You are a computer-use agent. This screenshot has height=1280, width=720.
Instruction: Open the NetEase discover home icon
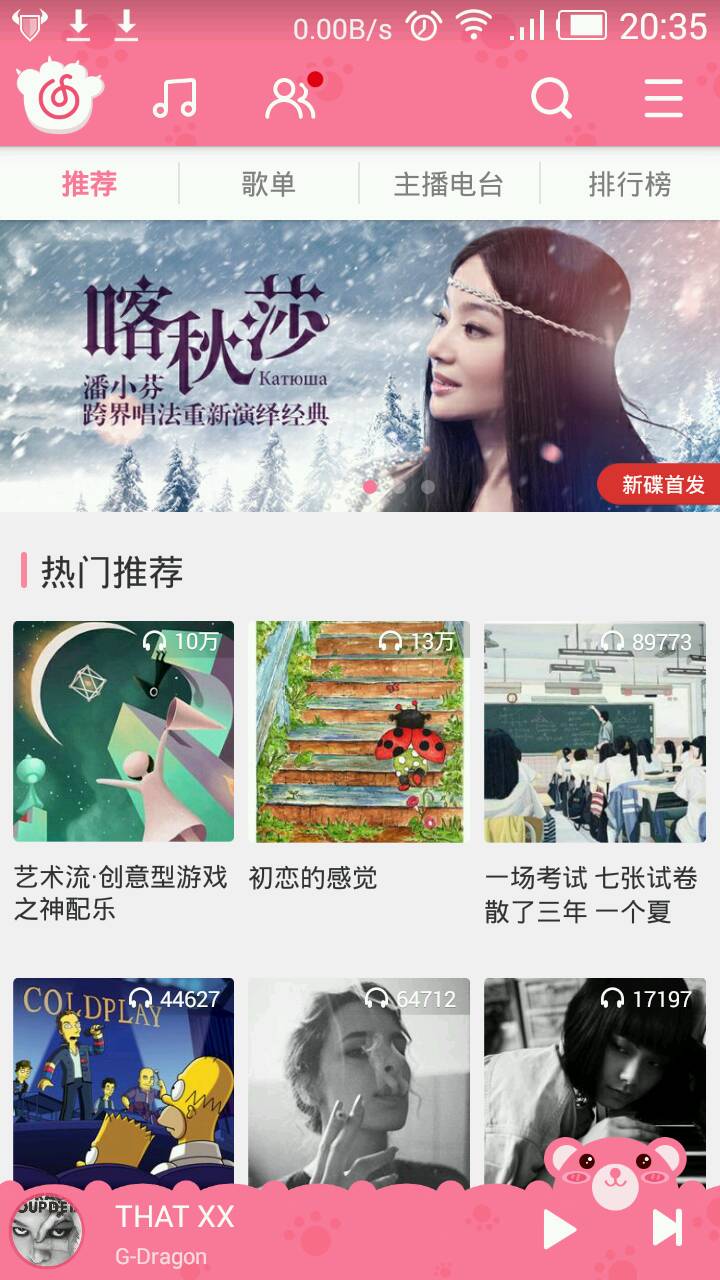point(60,97)
